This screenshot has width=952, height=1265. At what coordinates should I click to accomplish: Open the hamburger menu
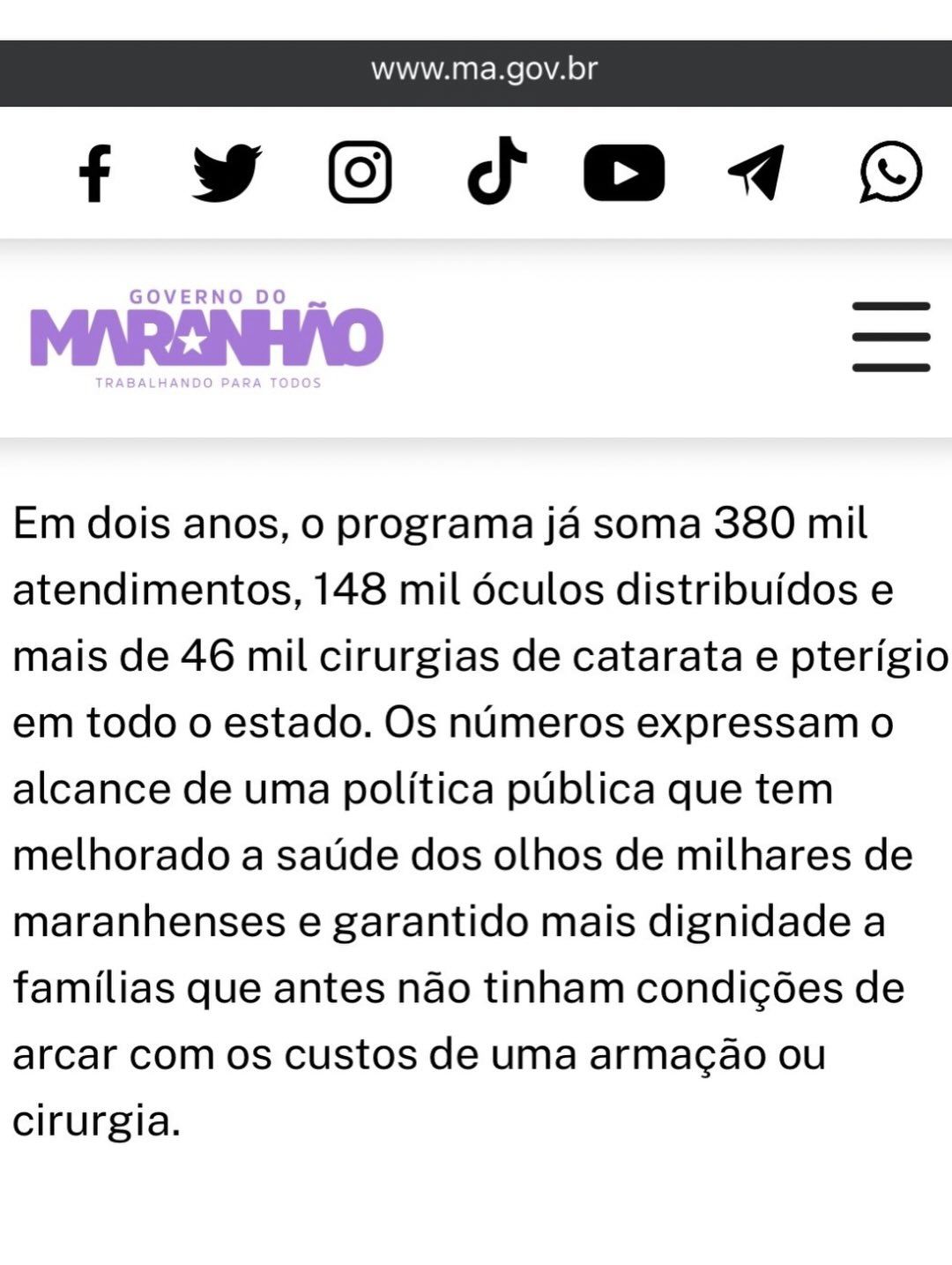click(890, 337)
